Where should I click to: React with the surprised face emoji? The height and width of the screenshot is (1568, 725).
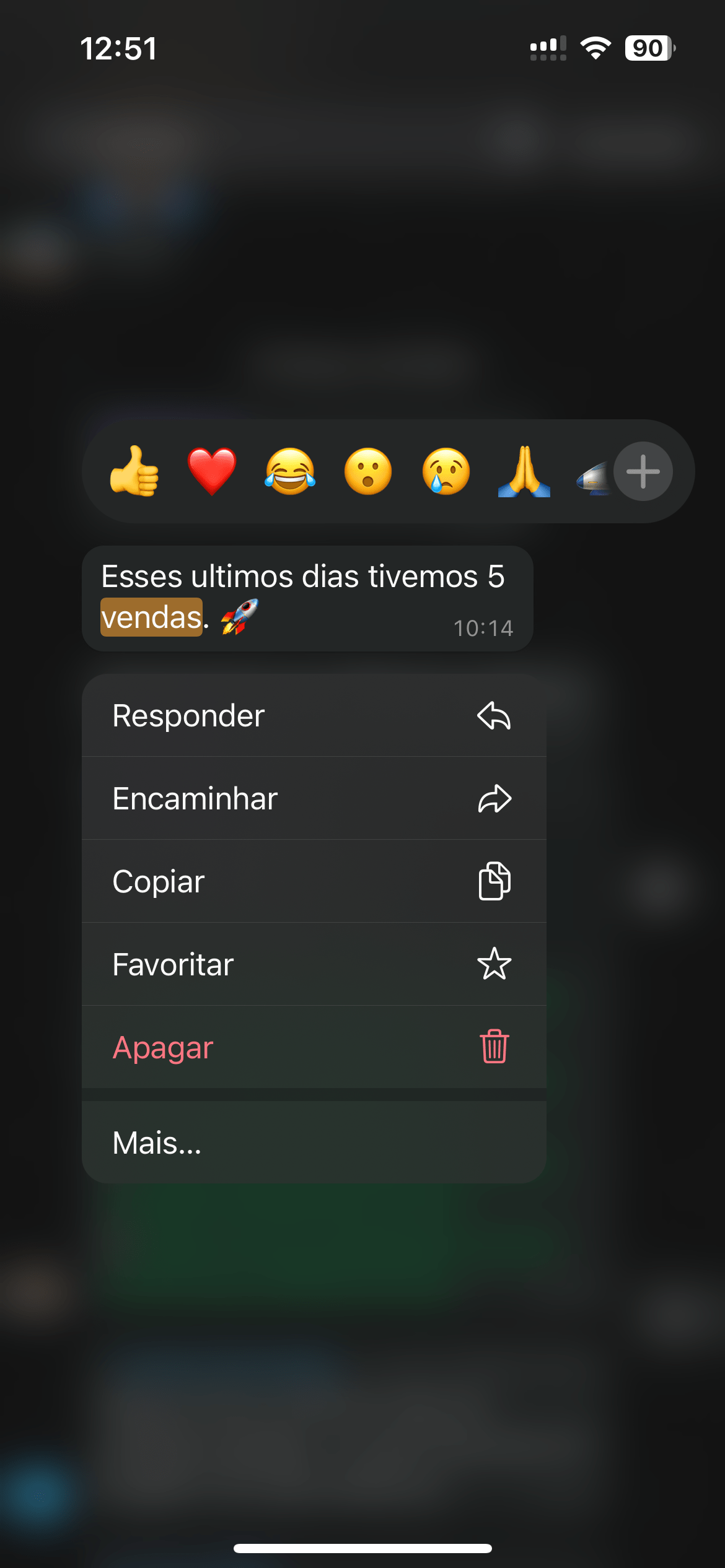coord(368,471)
